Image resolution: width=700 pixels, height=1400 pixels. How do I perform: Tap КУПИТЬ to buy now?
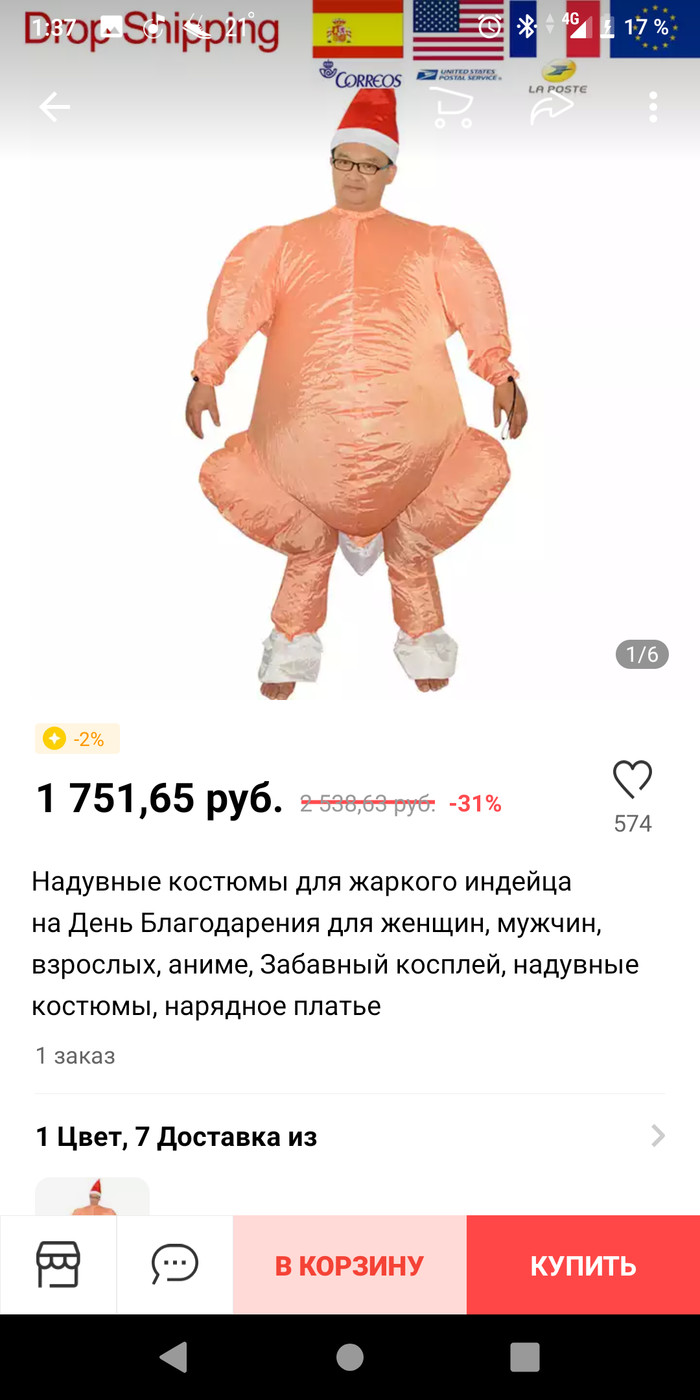(583, 1265)
